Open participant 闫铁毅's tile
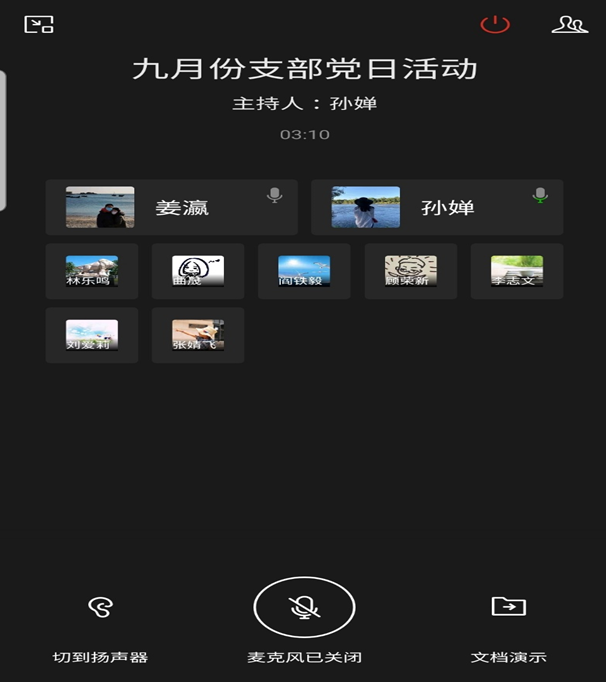The image size is (606, 682). 304,271
